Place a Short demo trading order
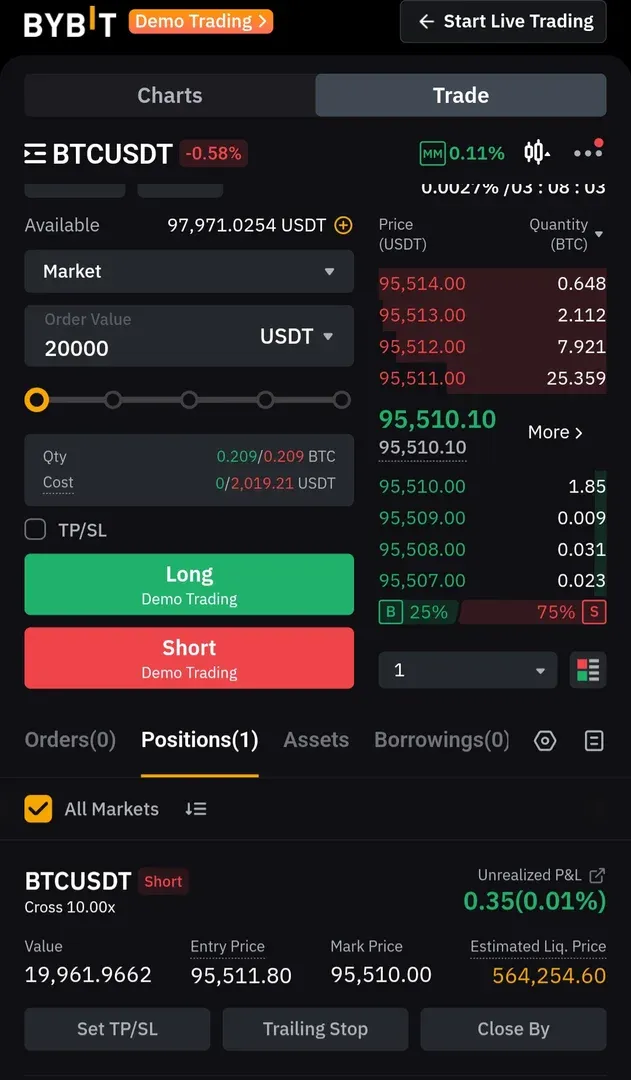 [189, 658]
